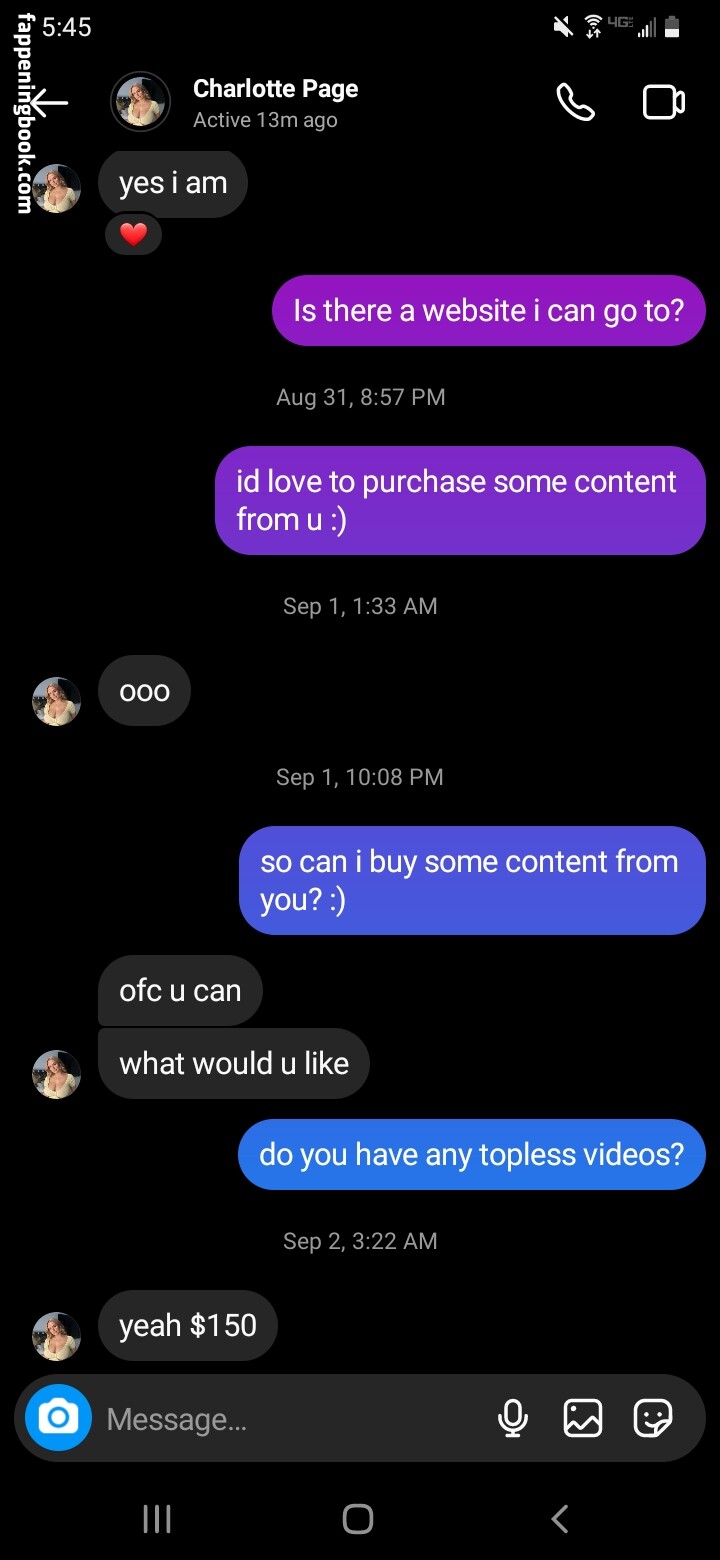This screenshot has height=1560, width=720.
Task: Record a voice message
Action: 512,1418
